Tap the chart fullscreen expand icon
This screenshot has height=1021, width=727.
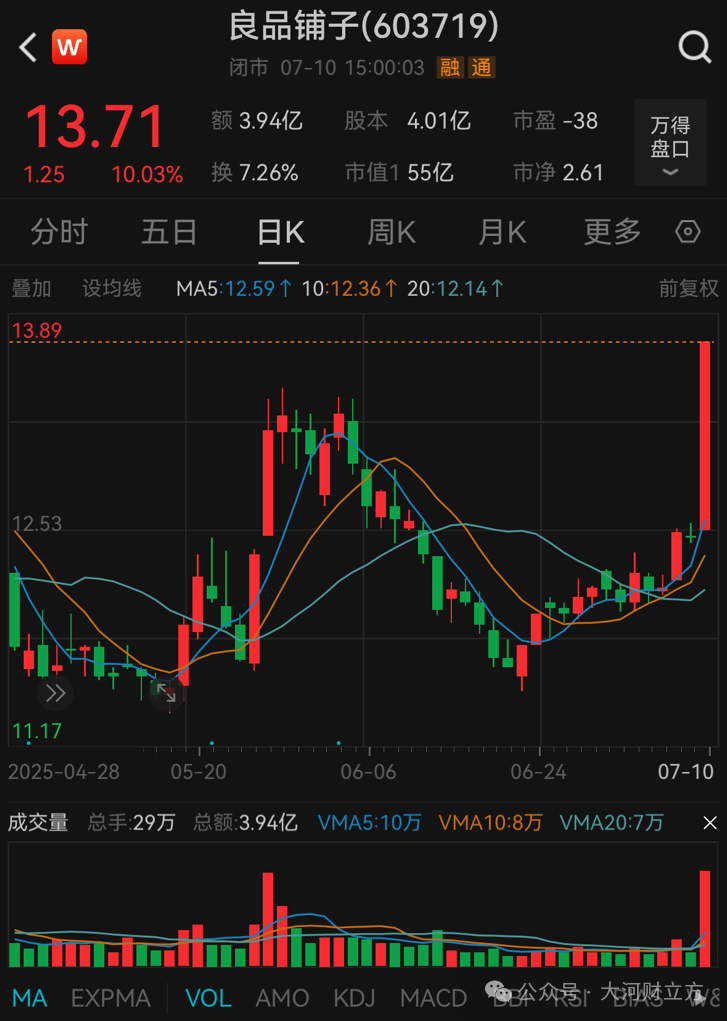click(x=165, y=692)
